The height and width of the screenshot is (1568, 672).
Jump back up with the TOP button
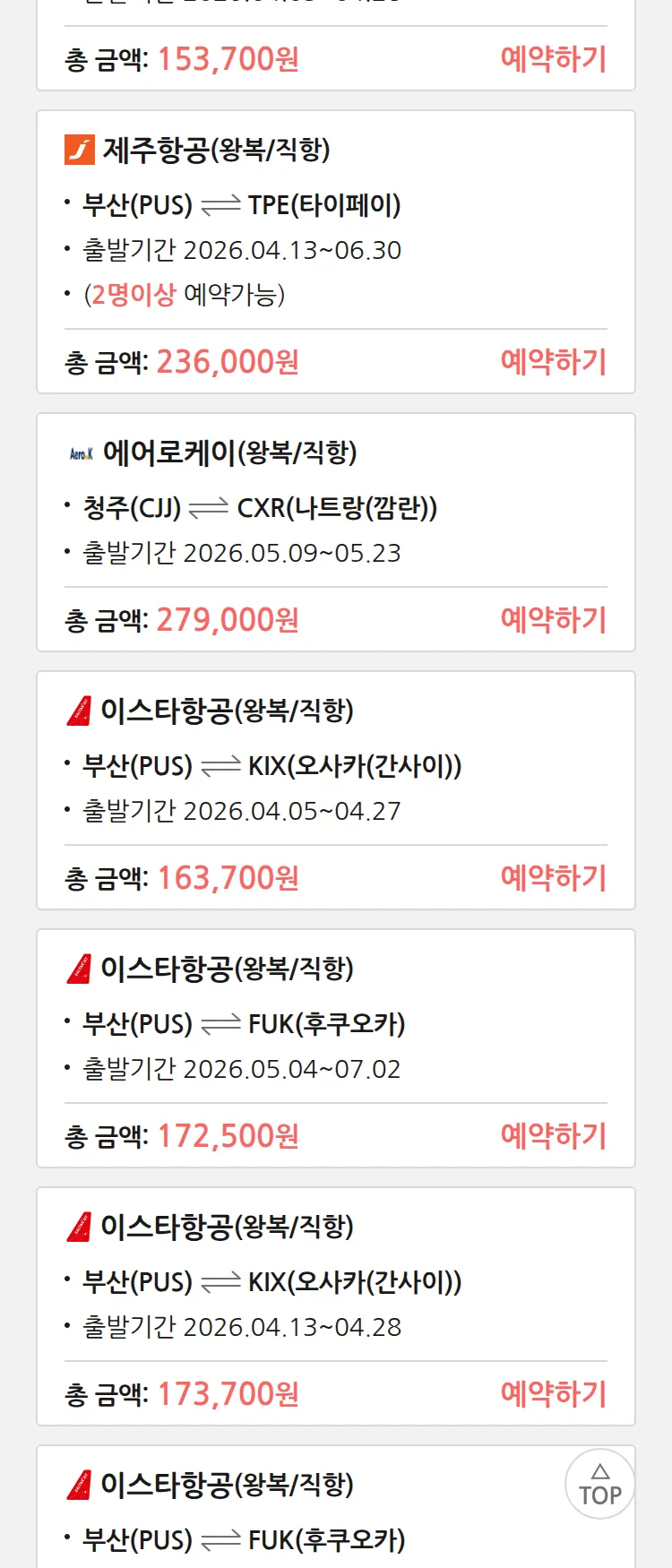tap(599, 1484)
